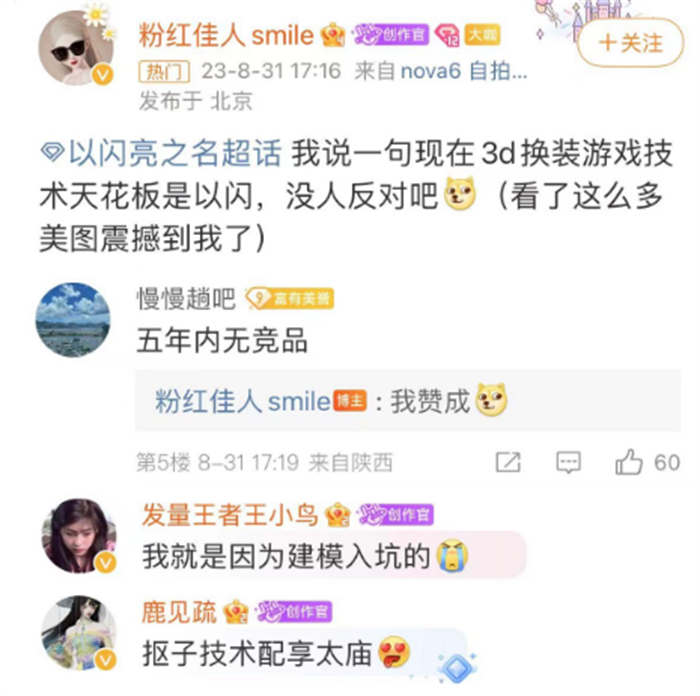Open the 慢慢趙吧 username

point(185,297)
